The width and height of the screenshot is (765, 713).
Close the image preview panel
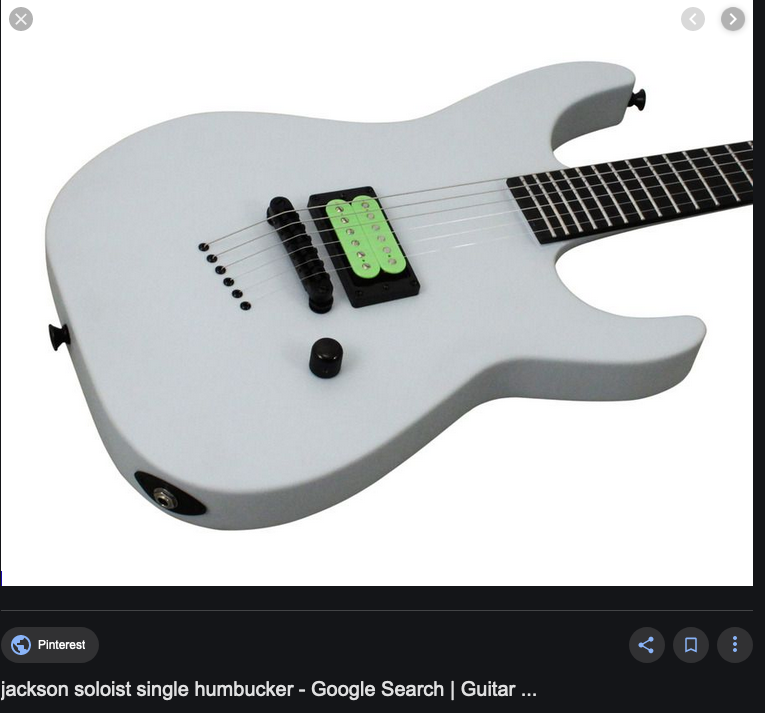20,19
